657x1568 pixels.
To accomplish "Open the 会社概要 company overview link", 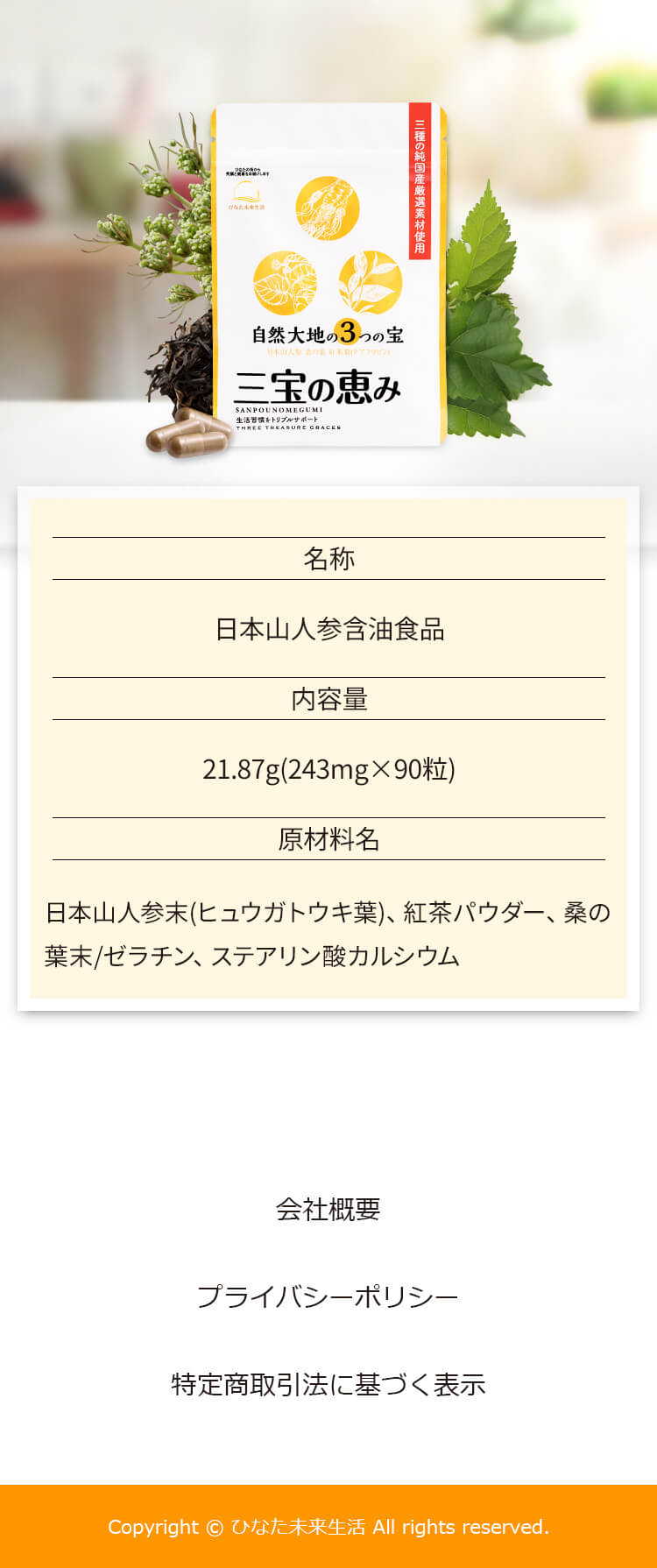I will (328, 1209).
